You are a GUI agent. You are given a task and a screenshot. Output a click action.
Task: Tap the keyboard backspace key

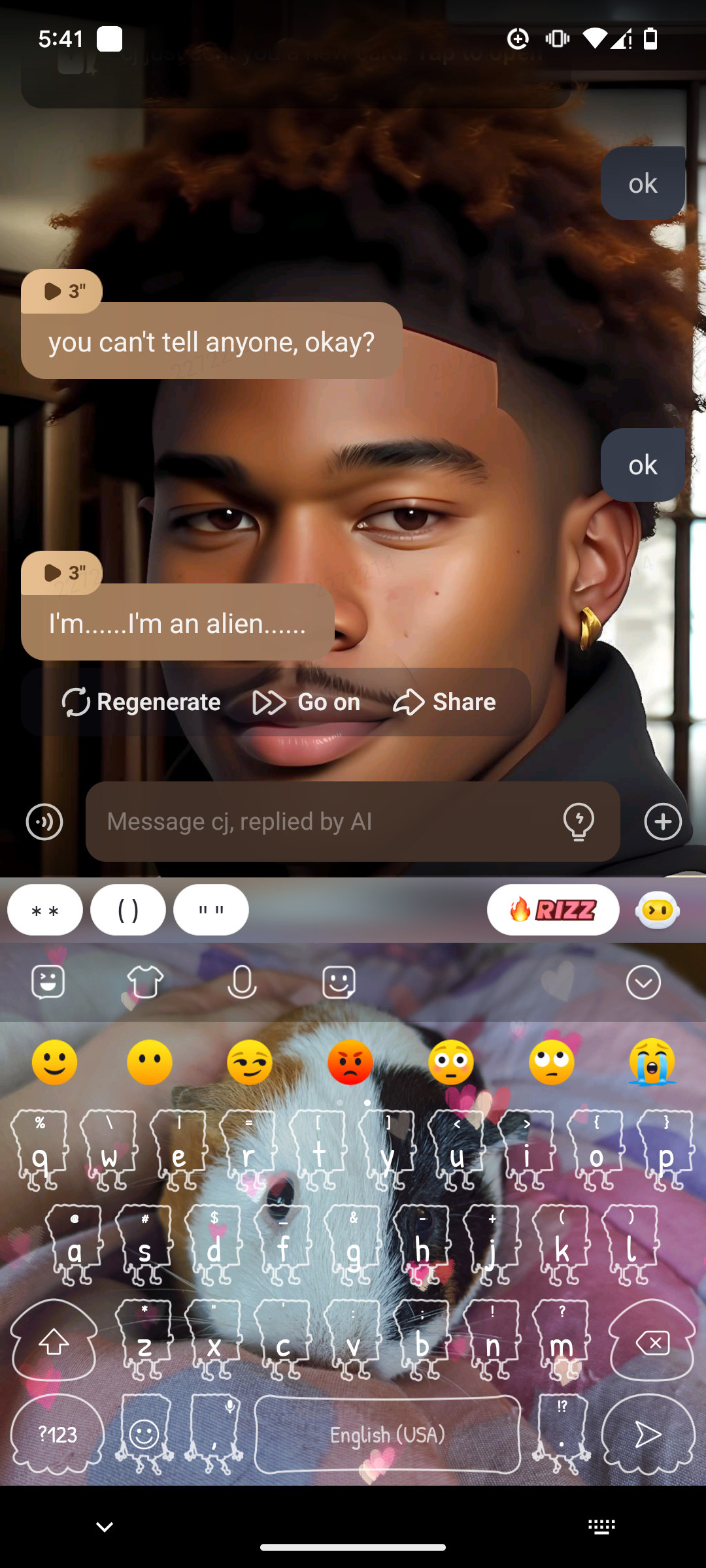click(652, 1343)
